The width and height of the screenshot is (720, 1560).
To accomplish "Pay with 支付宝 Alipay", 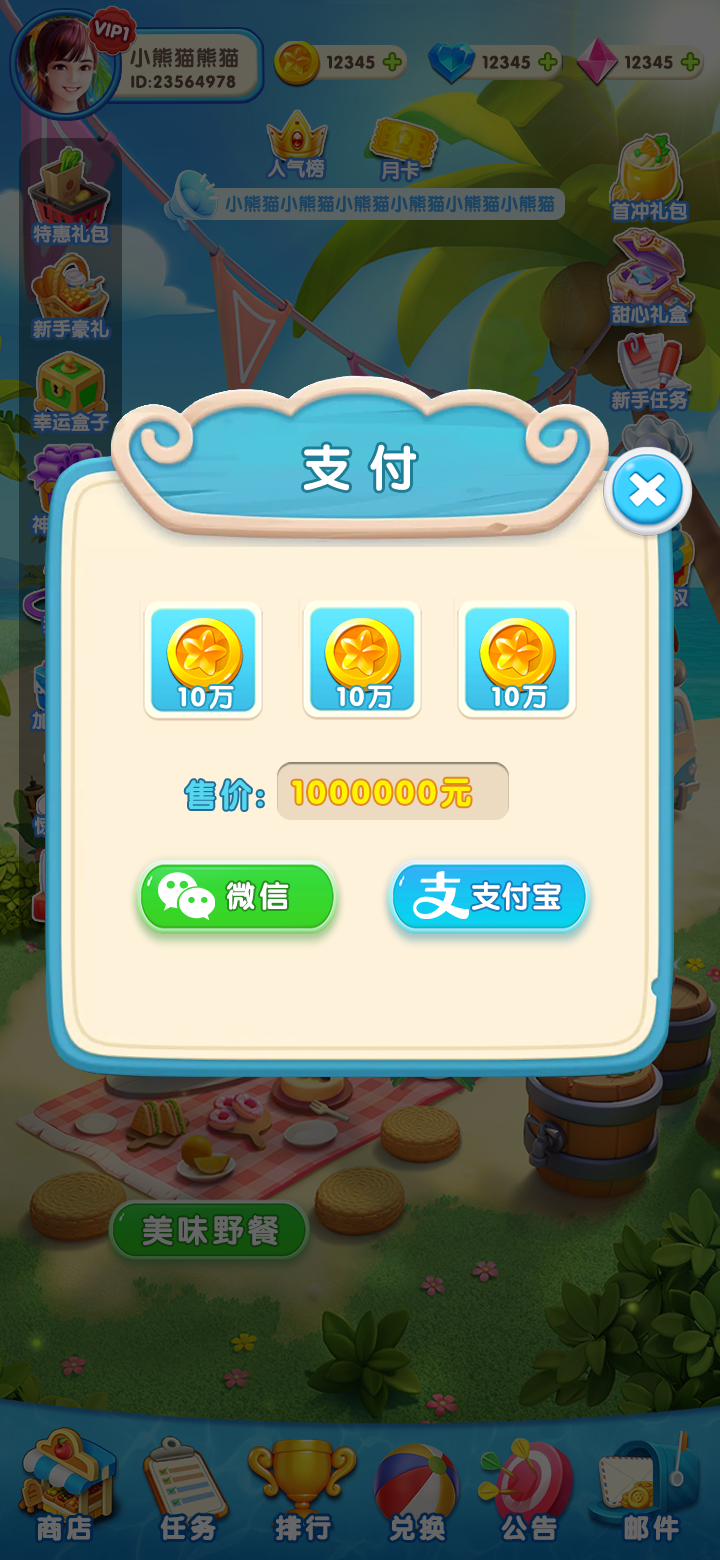I will point(488,897).
